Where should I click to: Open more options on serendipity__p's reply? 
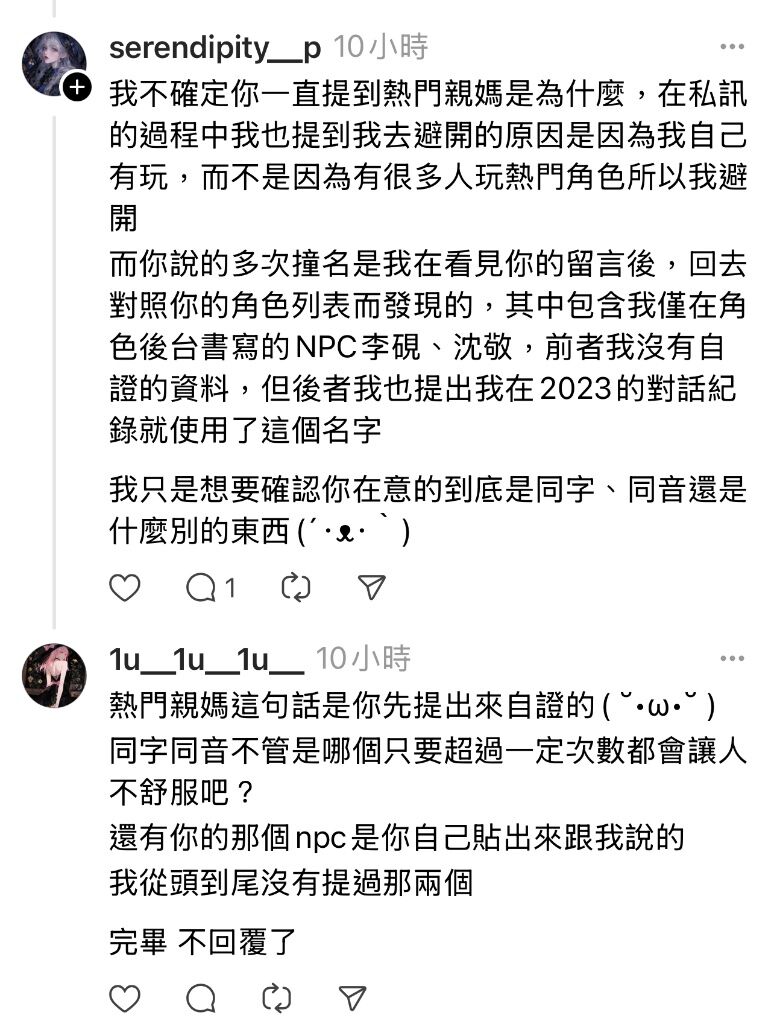click(732, 46)
